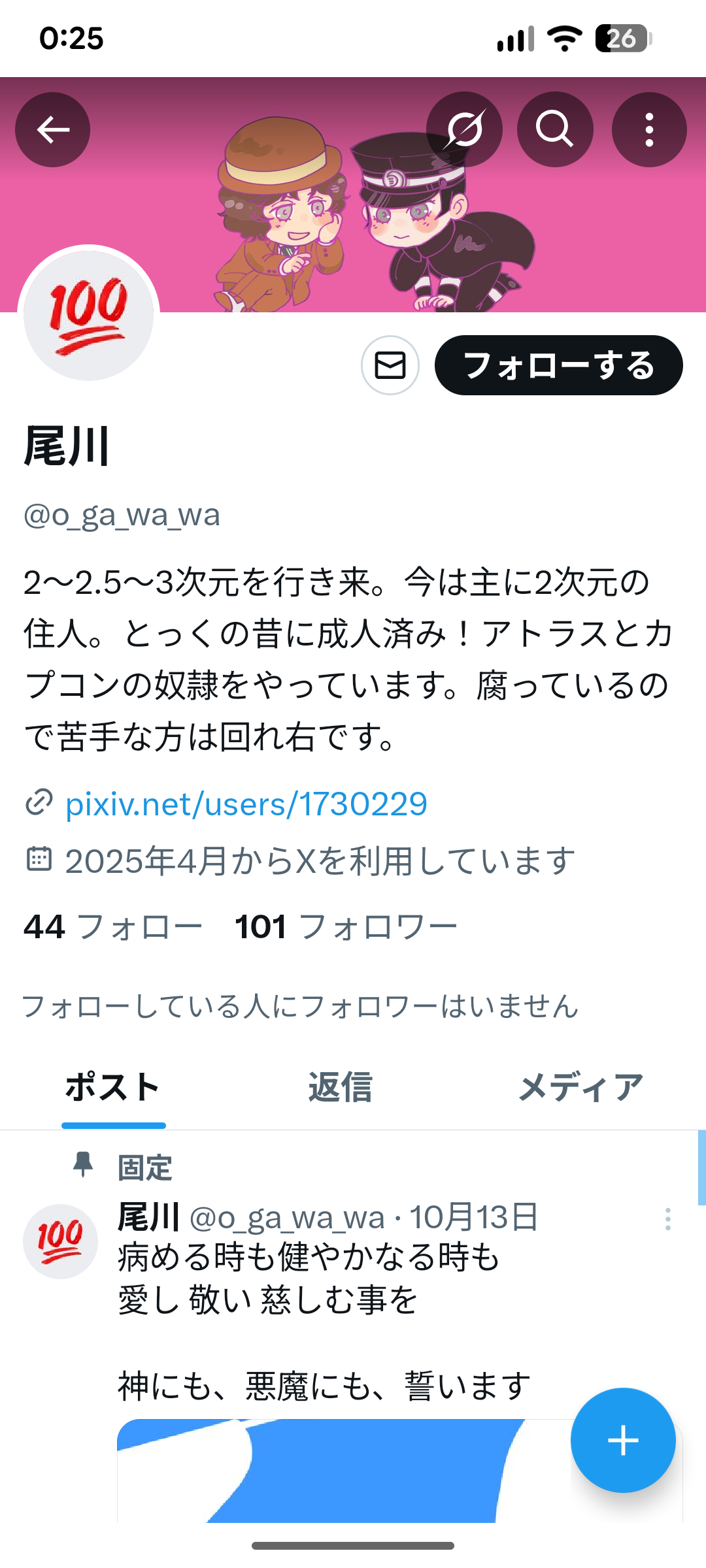
Task: Open the three-dot overflow menu
Action: coord(649,129)
